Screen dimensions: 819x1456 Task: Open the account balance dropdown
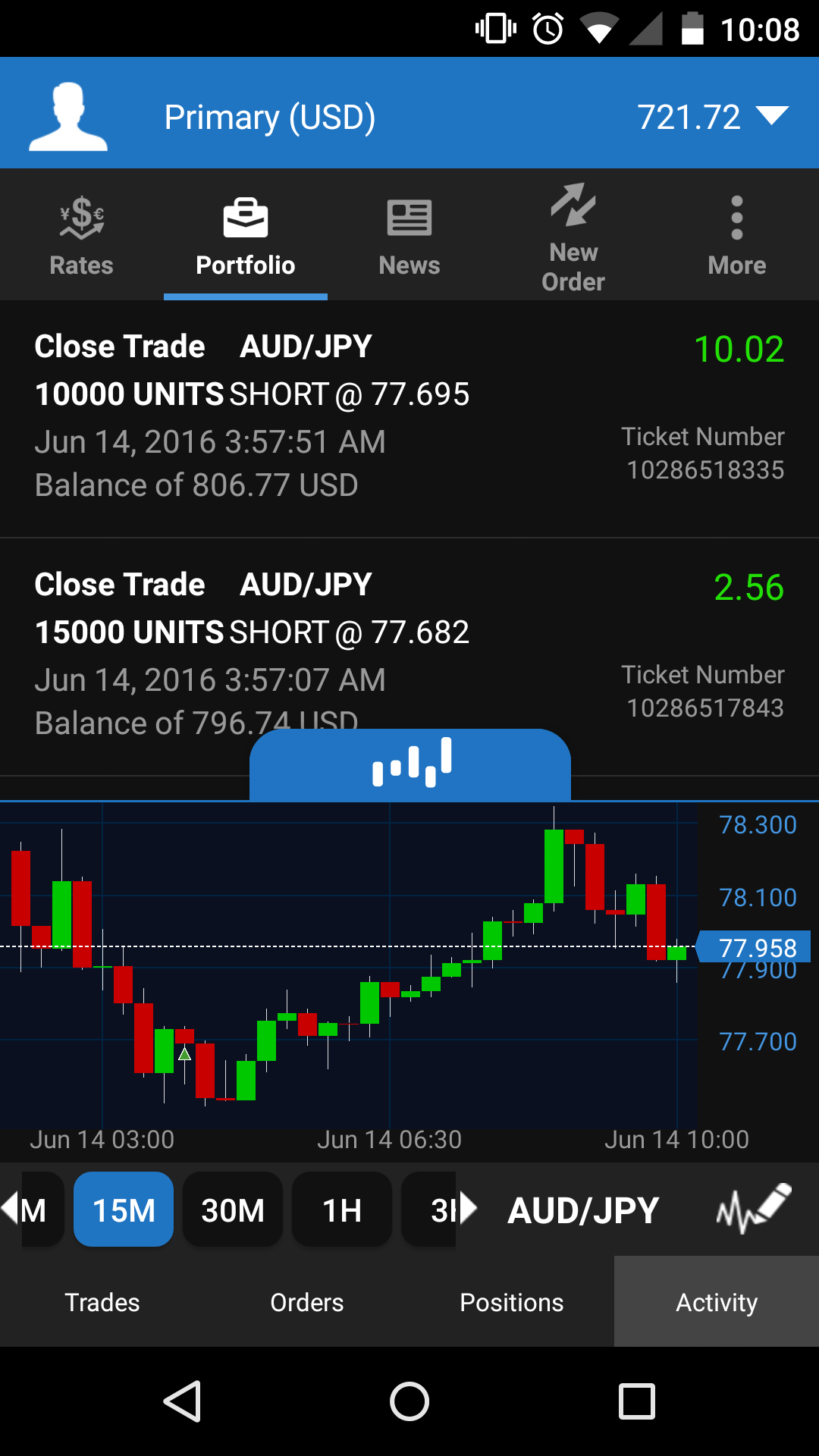click(x=772, y=117)
